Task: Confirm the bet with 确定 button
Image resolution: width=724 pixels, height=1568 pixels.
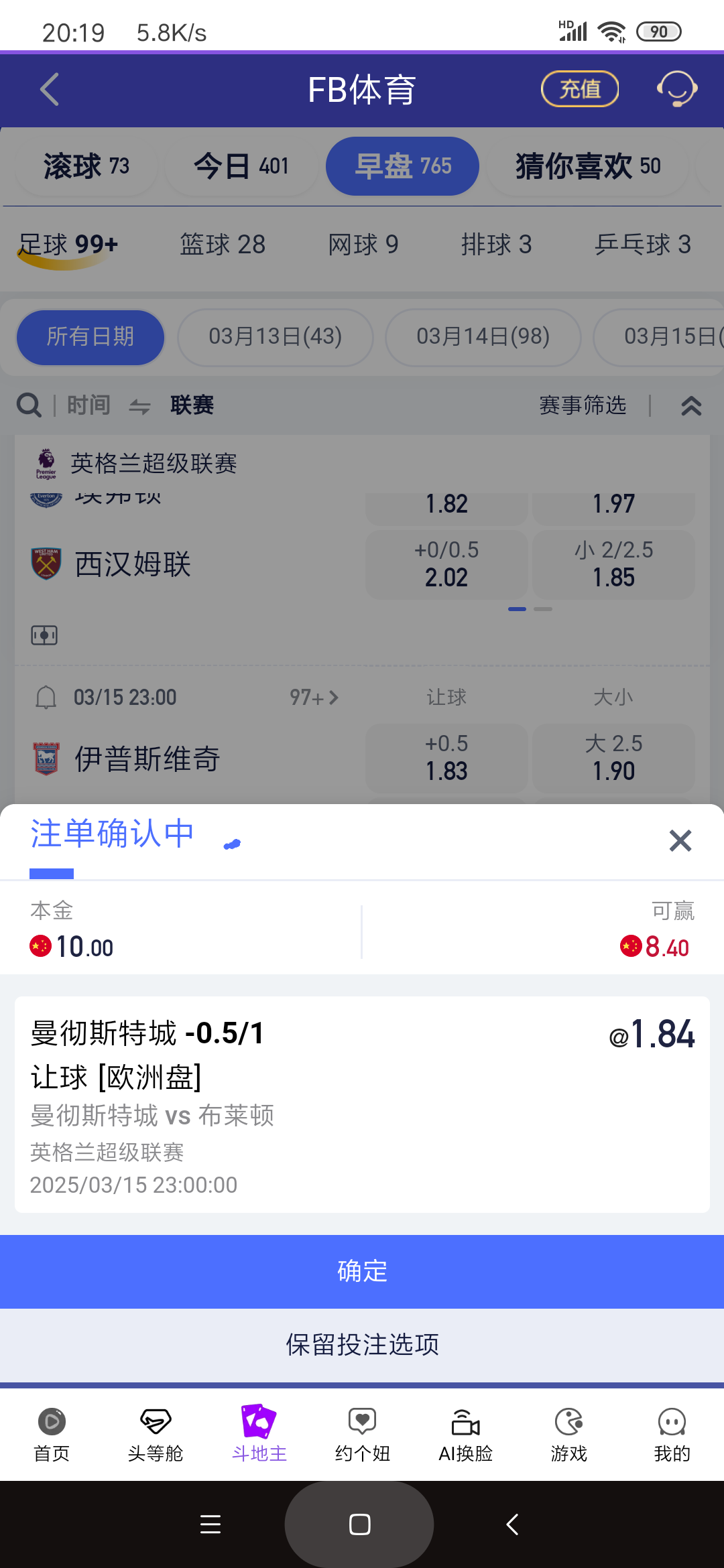Action: pos(362,1271)
